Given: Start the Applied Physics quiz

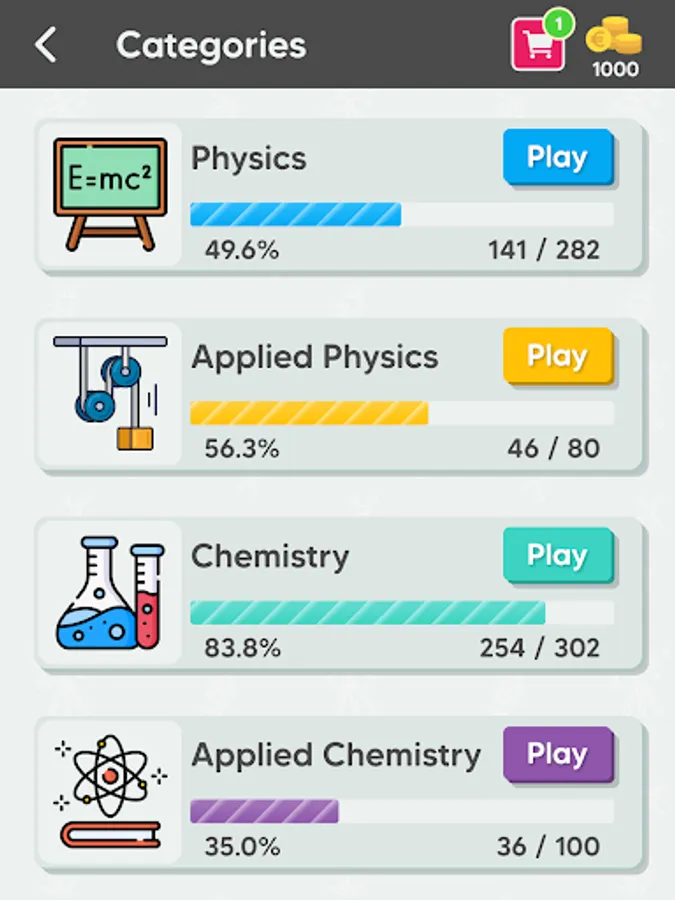Looking at the screenshot, I should click(x=557, y=356).
